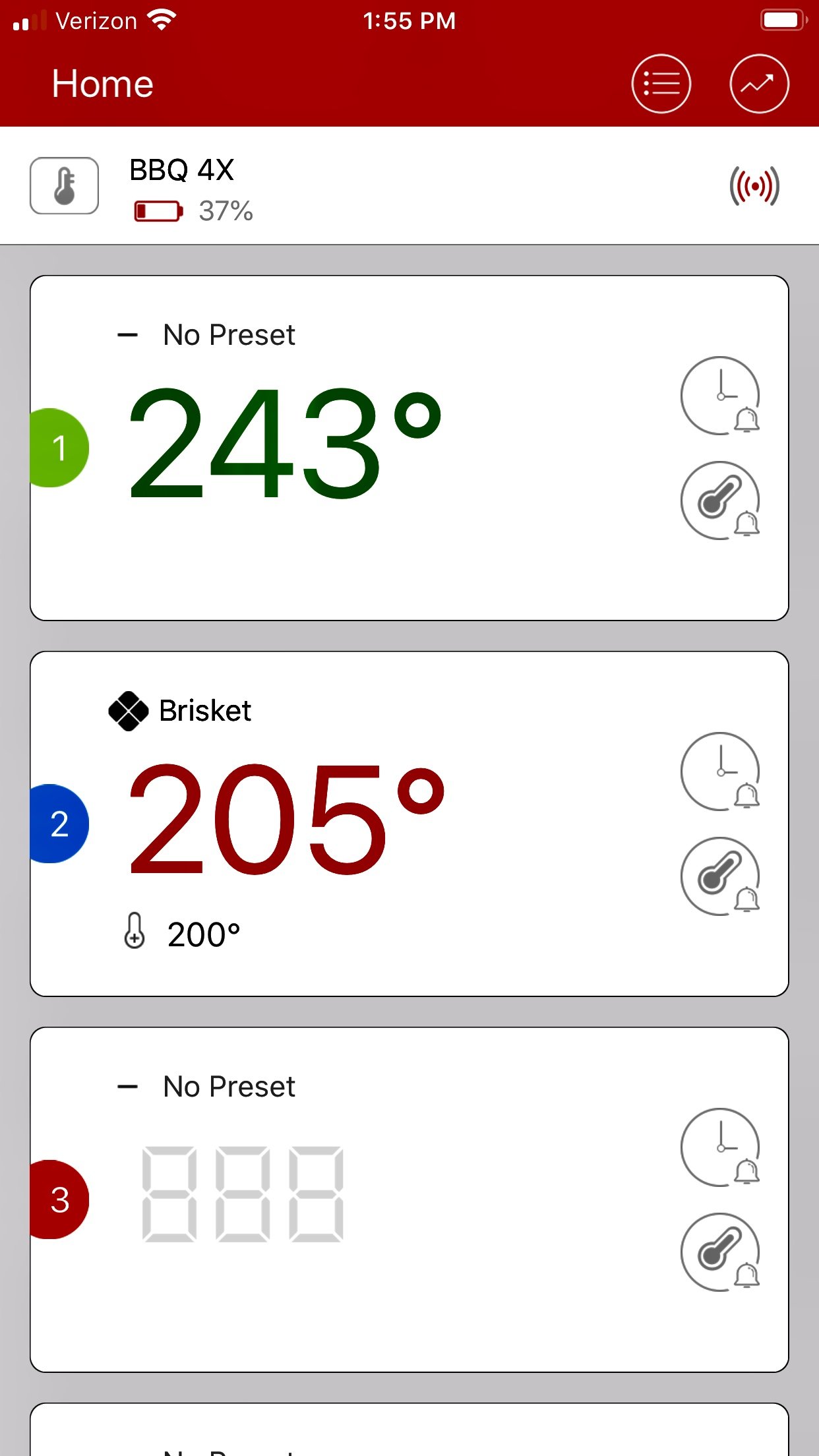
Task: Open the BBQ 4X device row
Action: pos(409,186)
